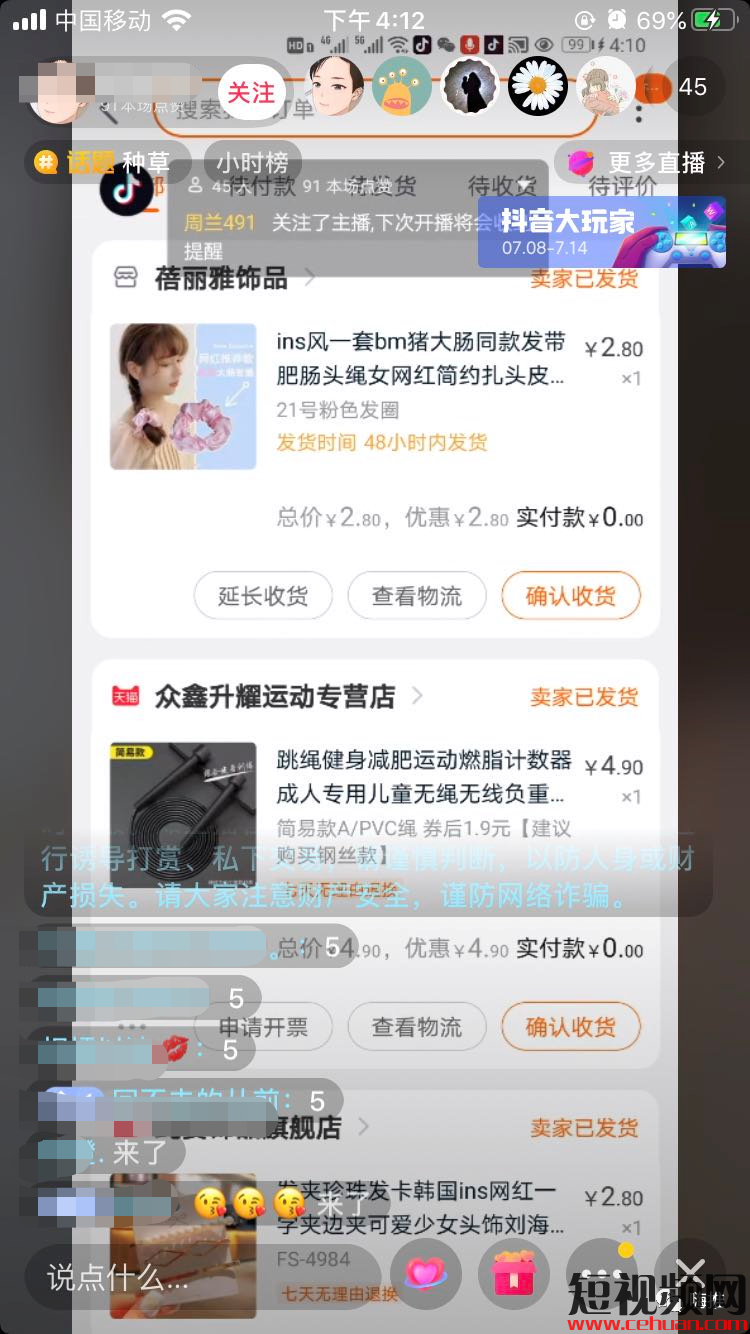
Task: Open the 抖音大玩家 event banner
Action: tap(601, 232)
